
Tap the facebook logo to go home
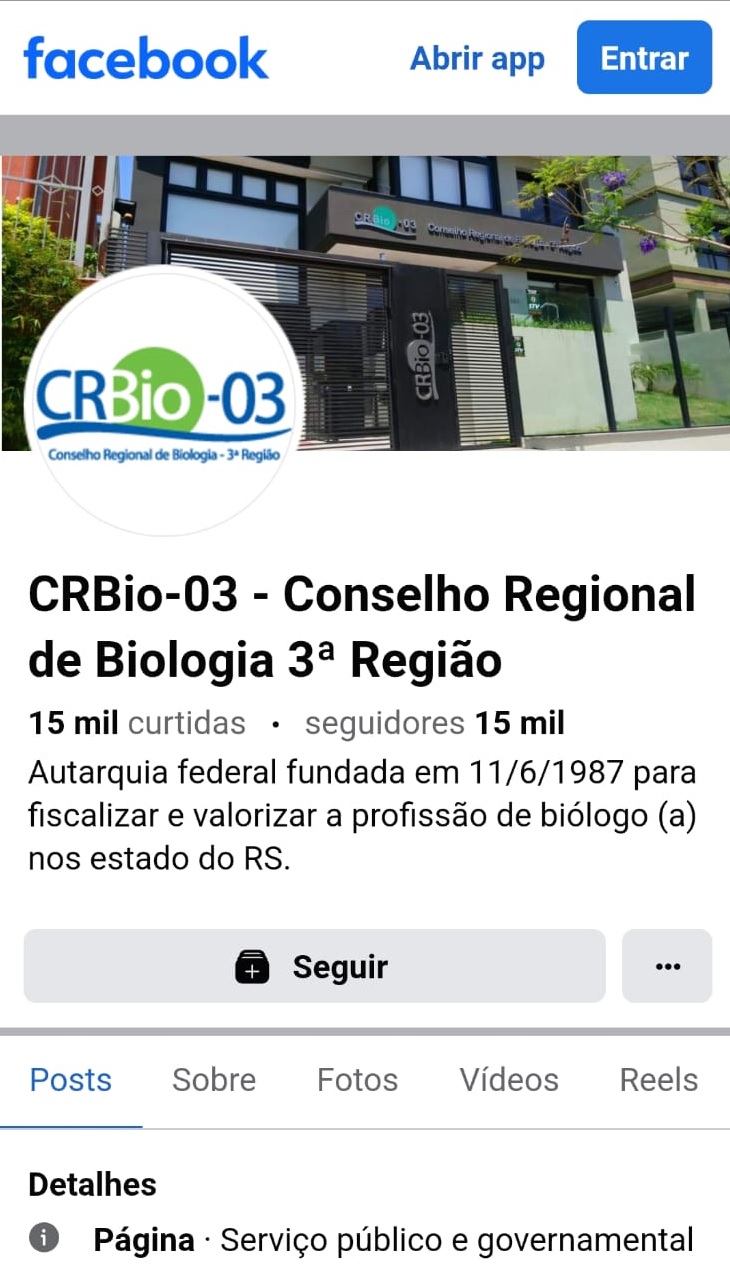[x=146, y=58]
